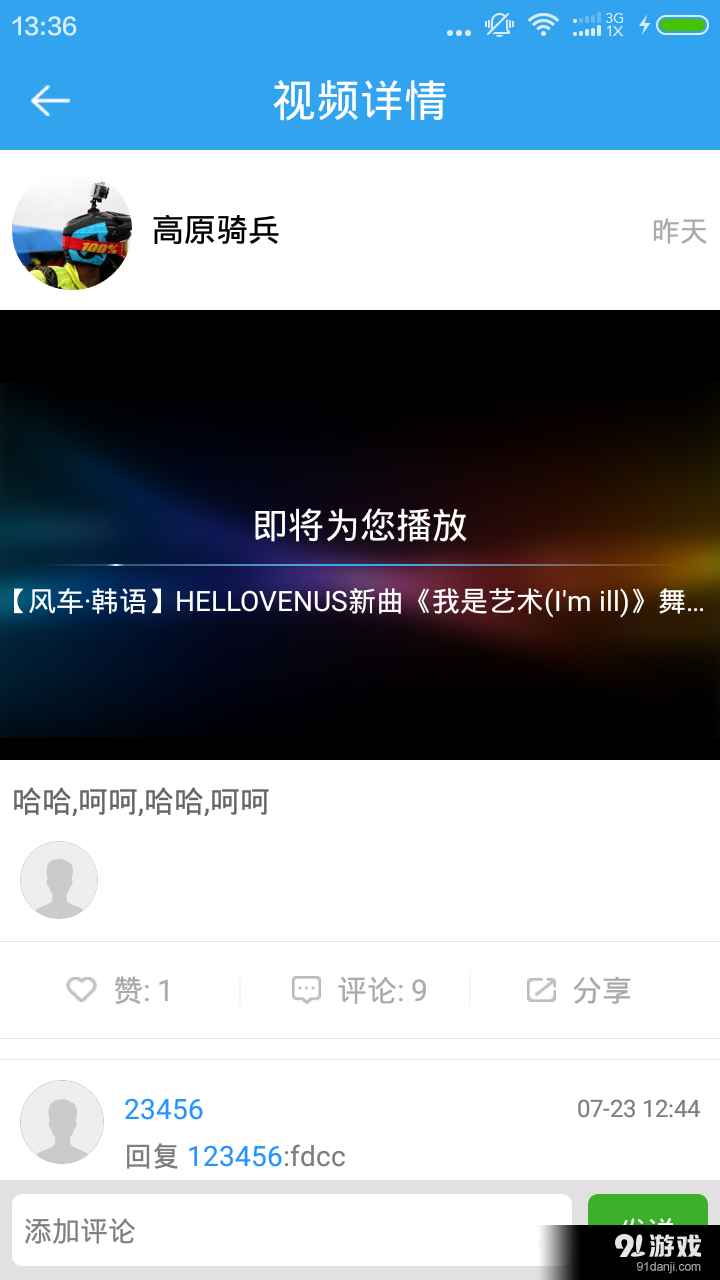Open the gray avatar under the video description
Screen dimensions: 720x1280
tap(59, 880)
